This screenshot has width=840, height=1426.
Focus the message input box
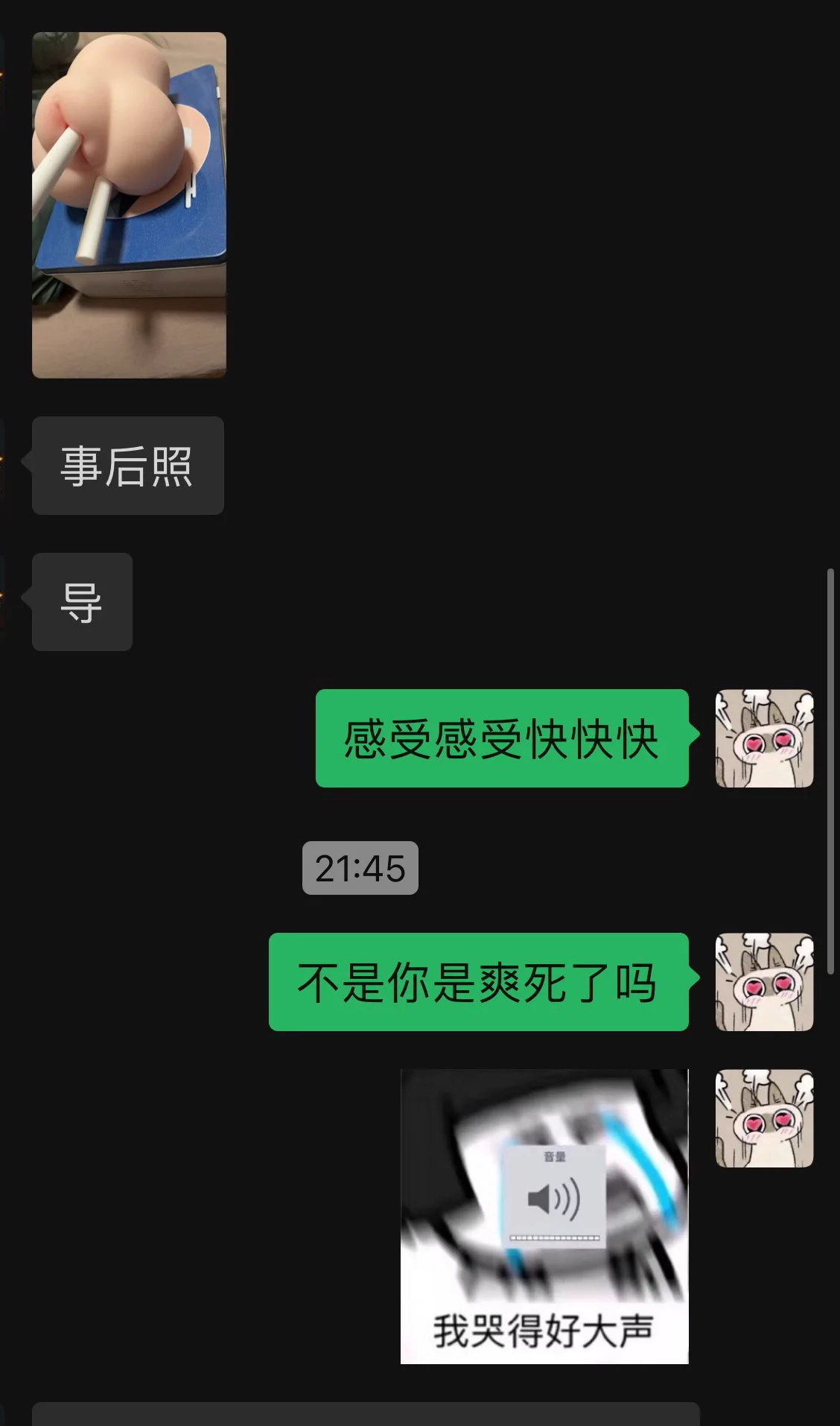365,1414
